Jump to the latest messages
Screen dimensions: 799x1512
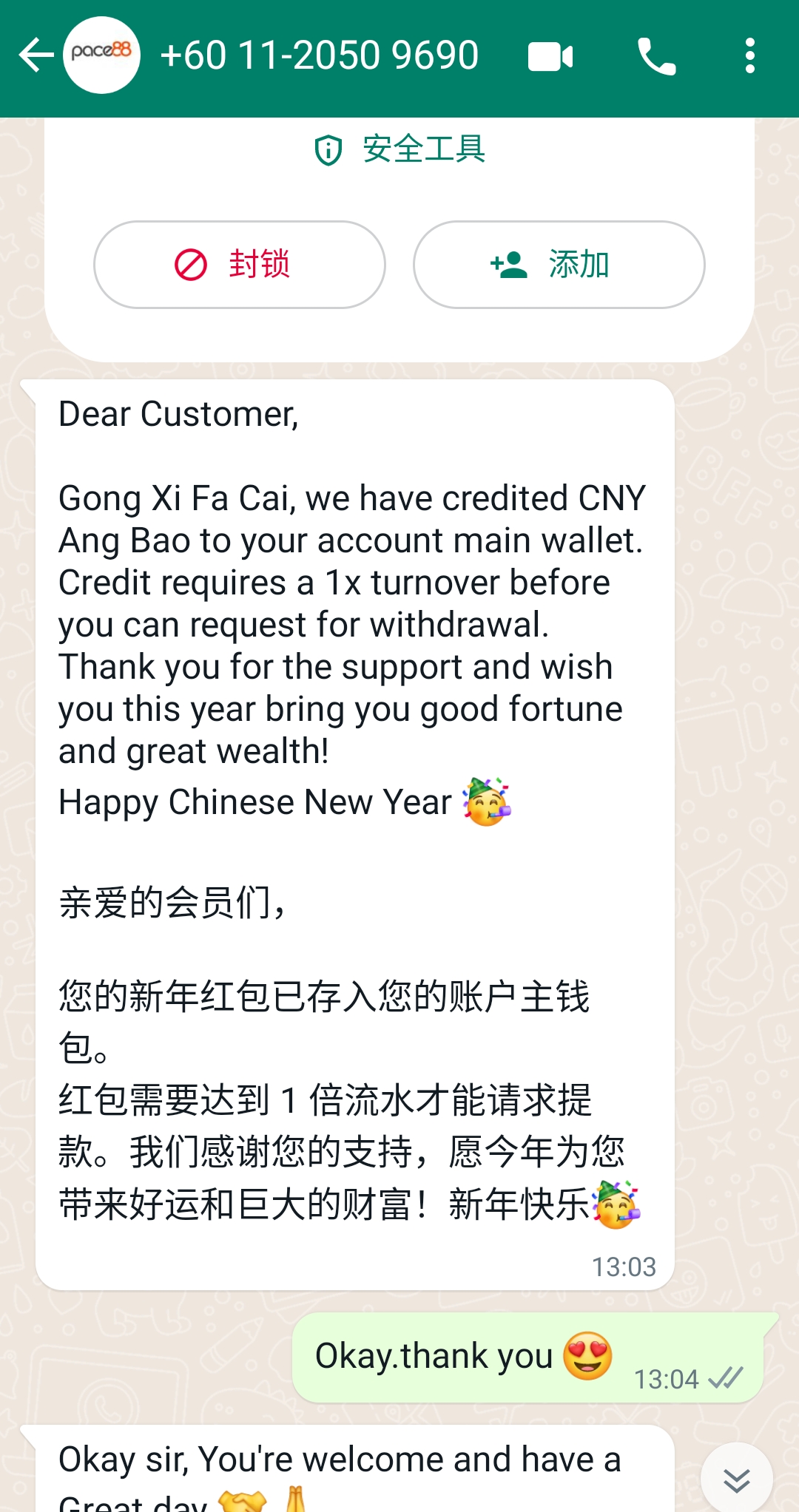(736, 1479)
